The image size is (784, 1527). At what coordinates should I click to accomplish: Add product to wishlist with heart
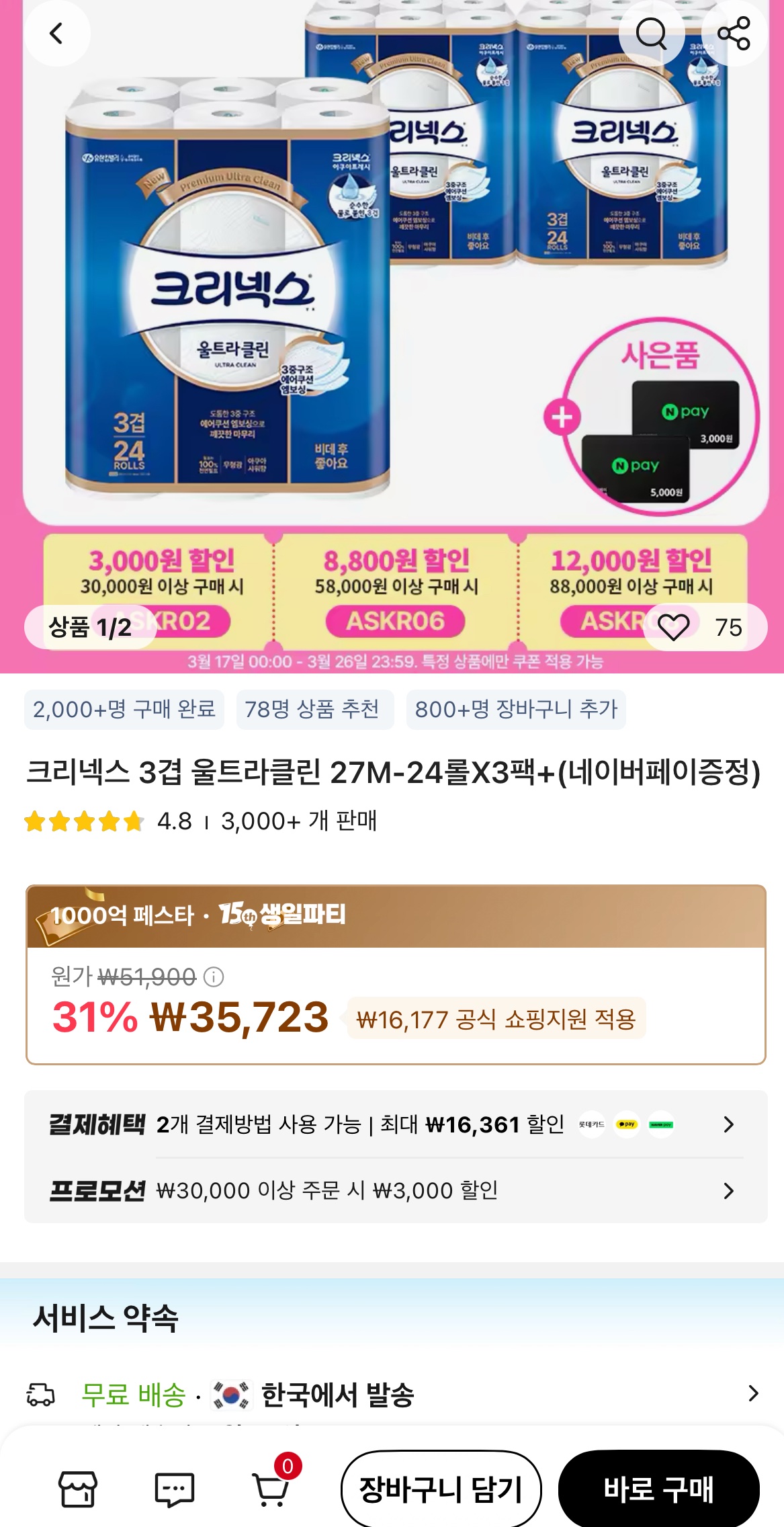pos(674,627)
